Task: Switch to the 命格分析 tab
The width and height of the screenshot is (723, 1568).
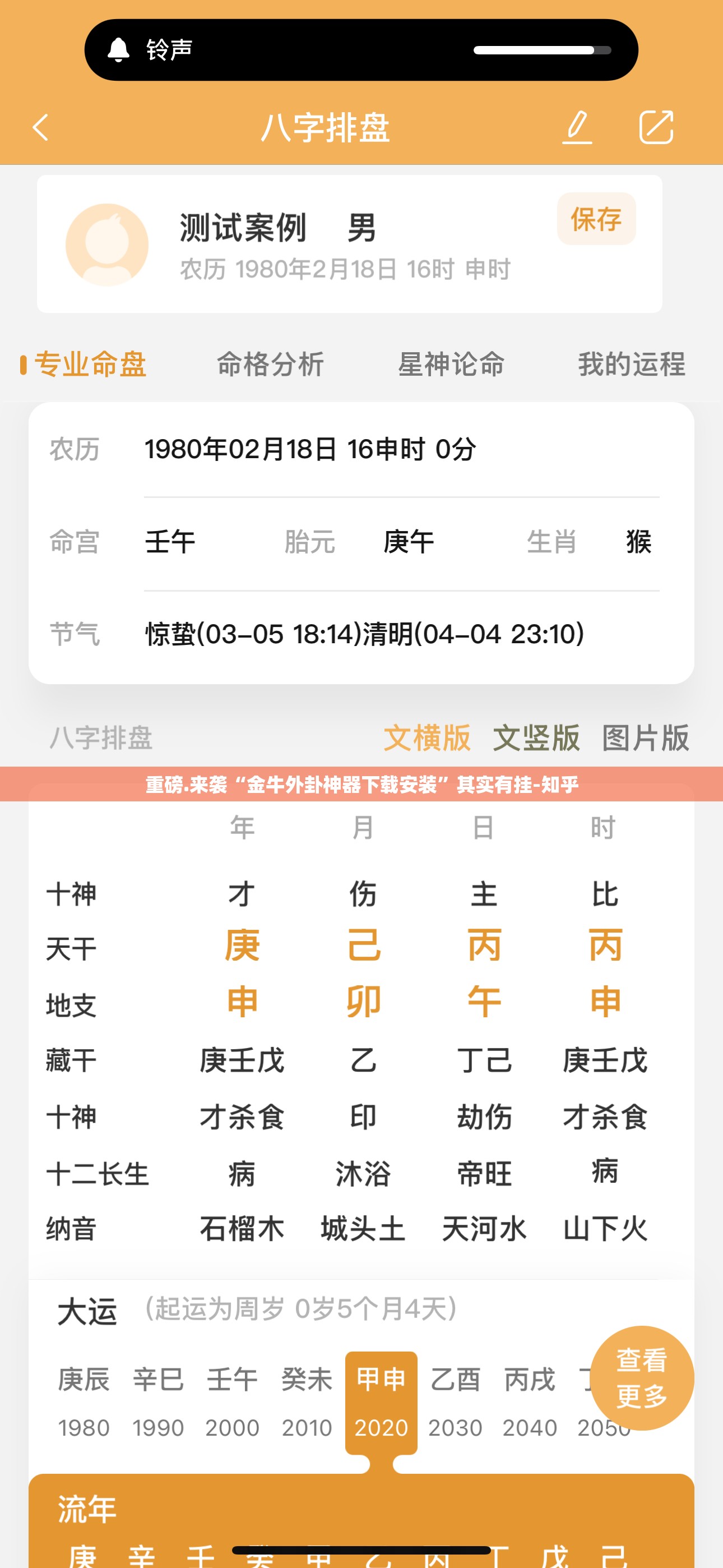Action: 270,365
